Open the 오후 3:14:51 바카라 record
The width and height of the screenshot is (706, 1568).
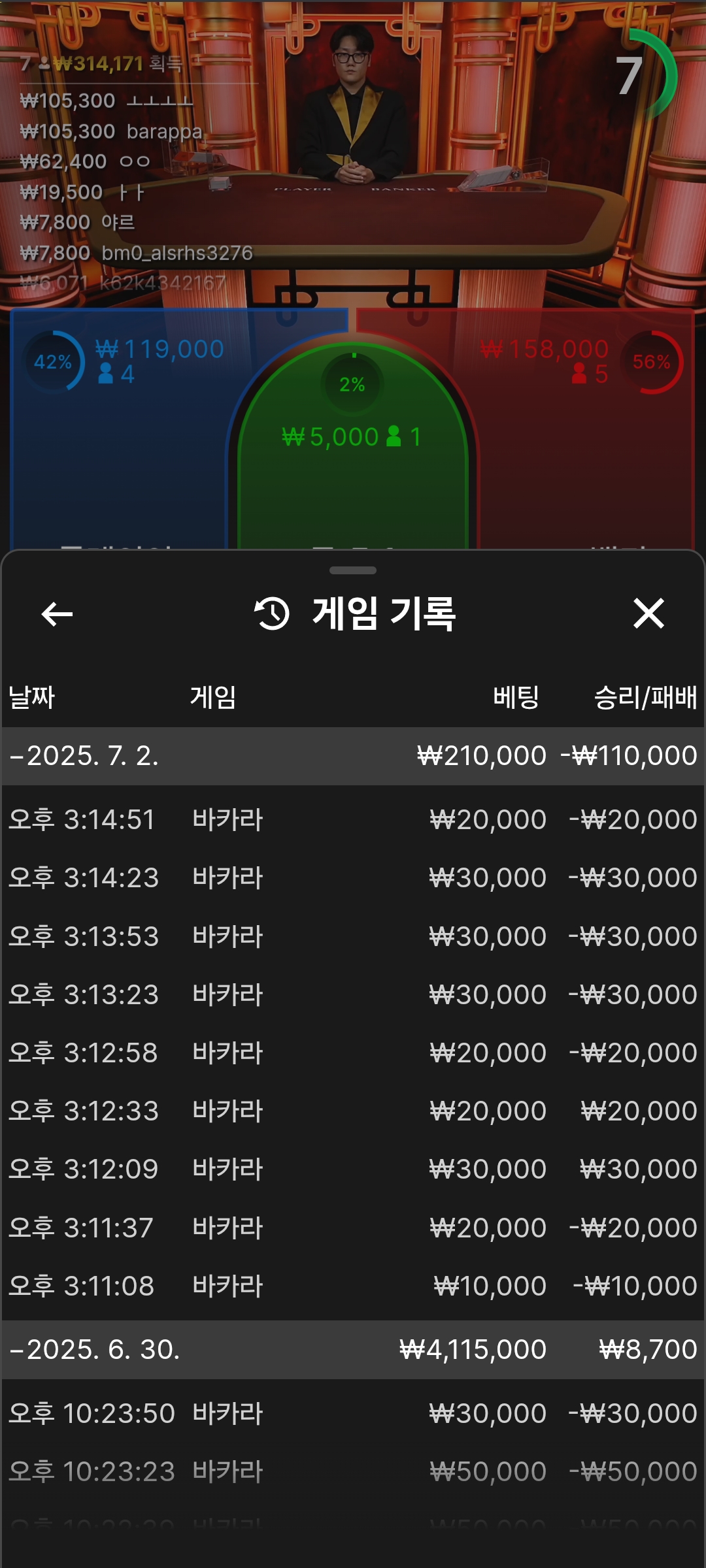353,820
